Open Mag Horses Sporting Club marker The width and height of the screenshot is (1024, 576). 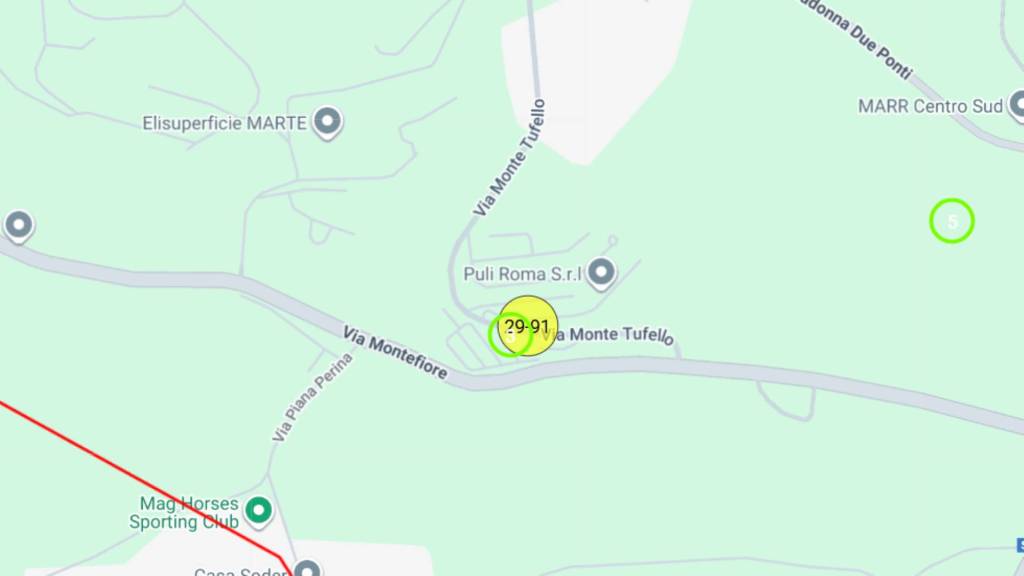coord(259,511)
